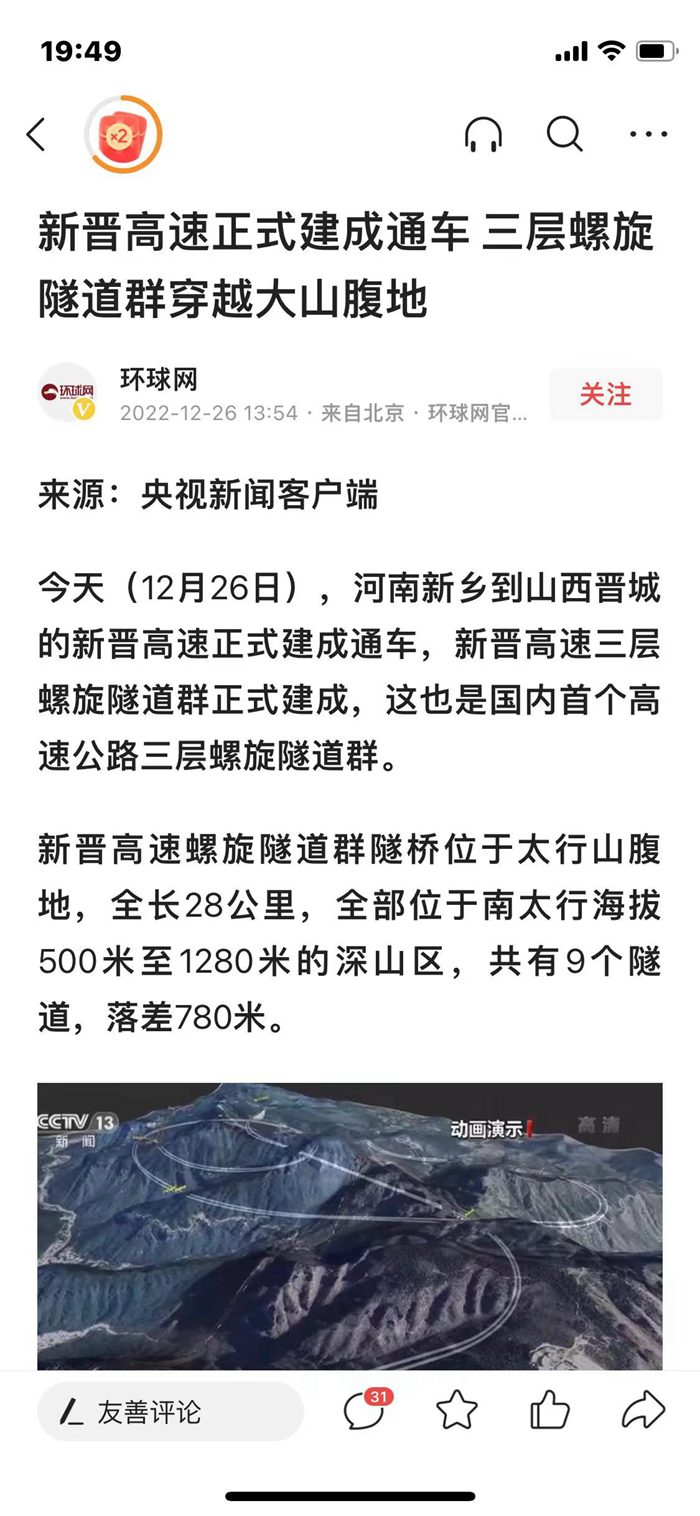Viewport: 700px width, 1516px height.
Task: Open the three-dot overflow menu
Action: [648, 134]
